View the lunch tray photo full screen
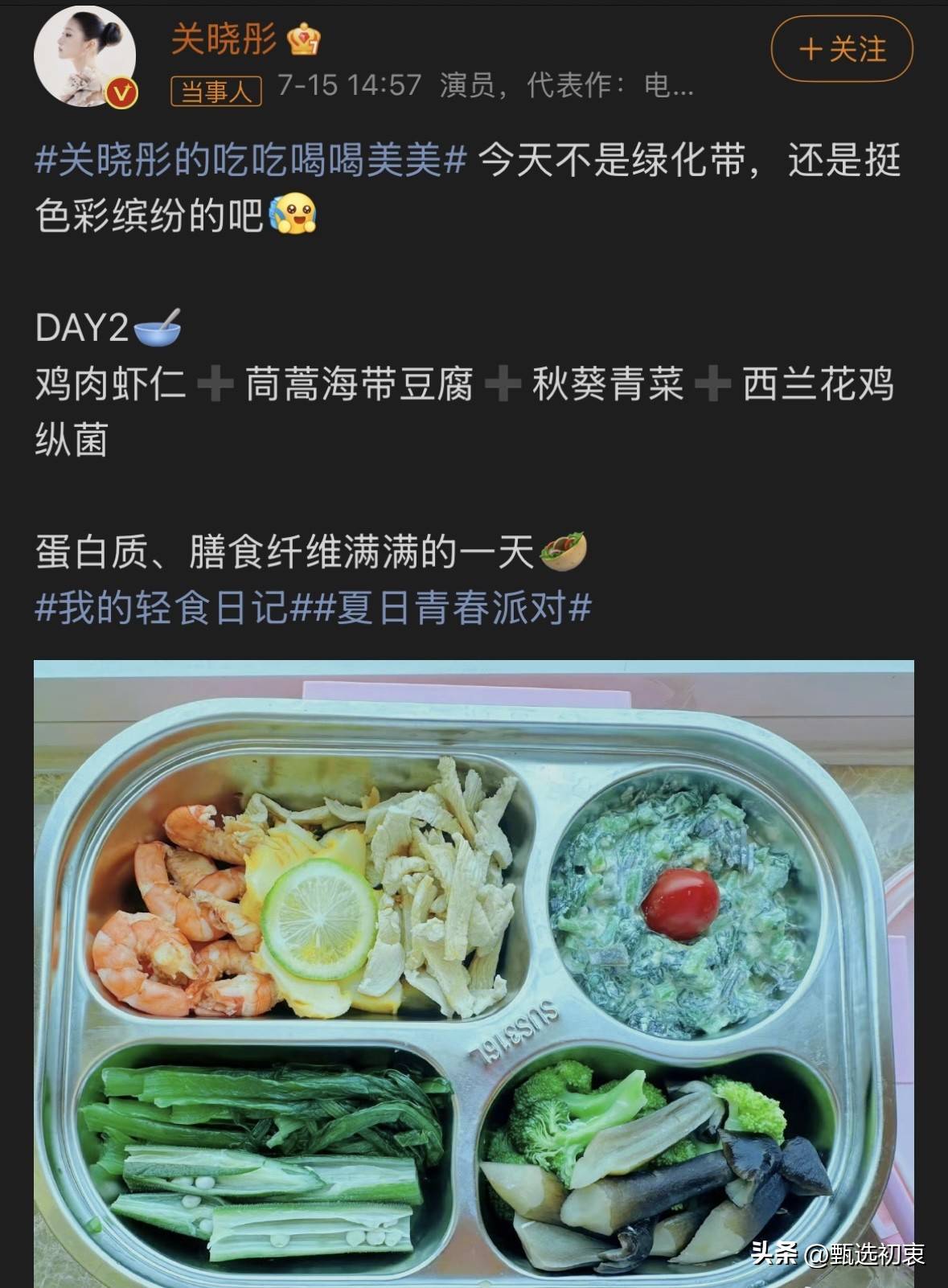Screen dimensions: 948x1288 click(x=474, y=973)
